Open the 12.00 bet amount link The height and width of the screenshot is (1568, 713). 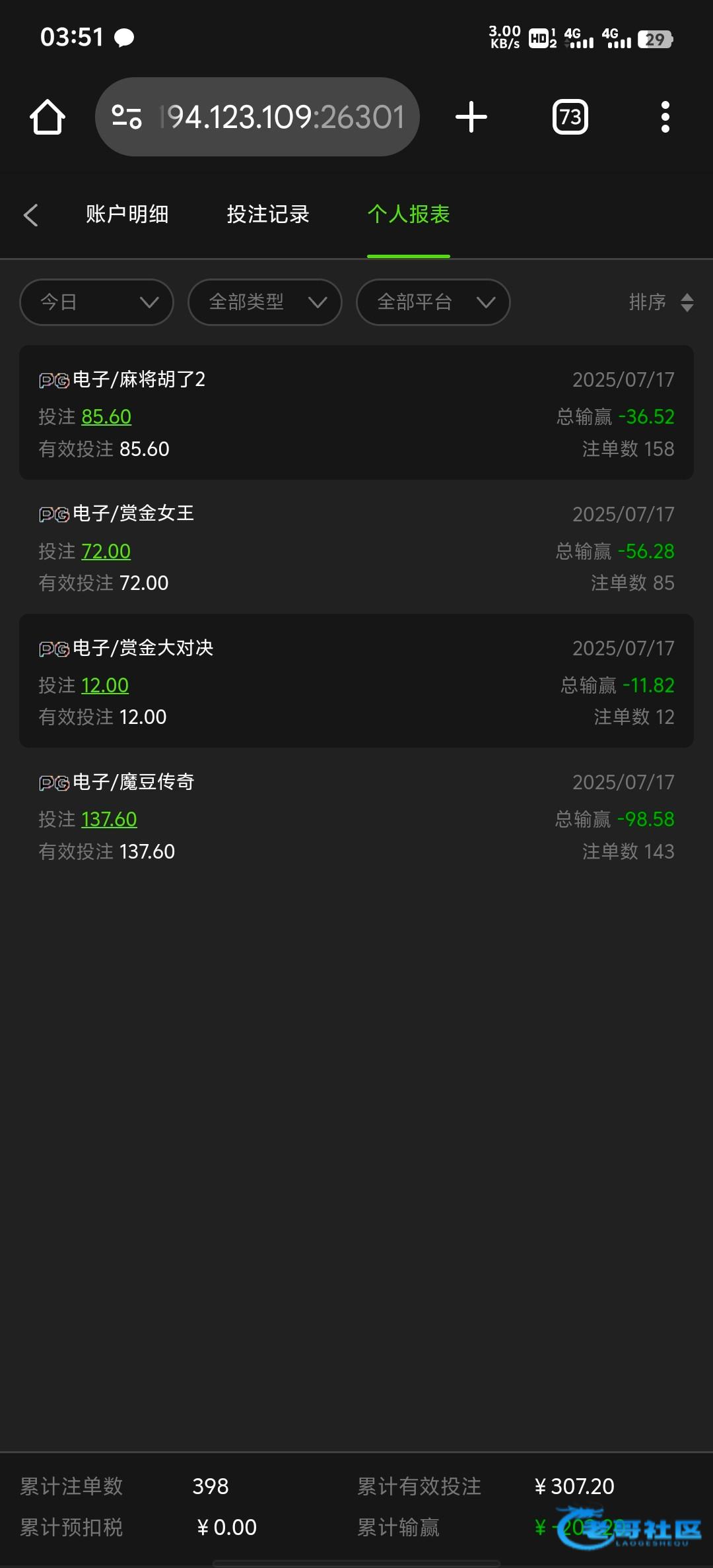point(105,686)
